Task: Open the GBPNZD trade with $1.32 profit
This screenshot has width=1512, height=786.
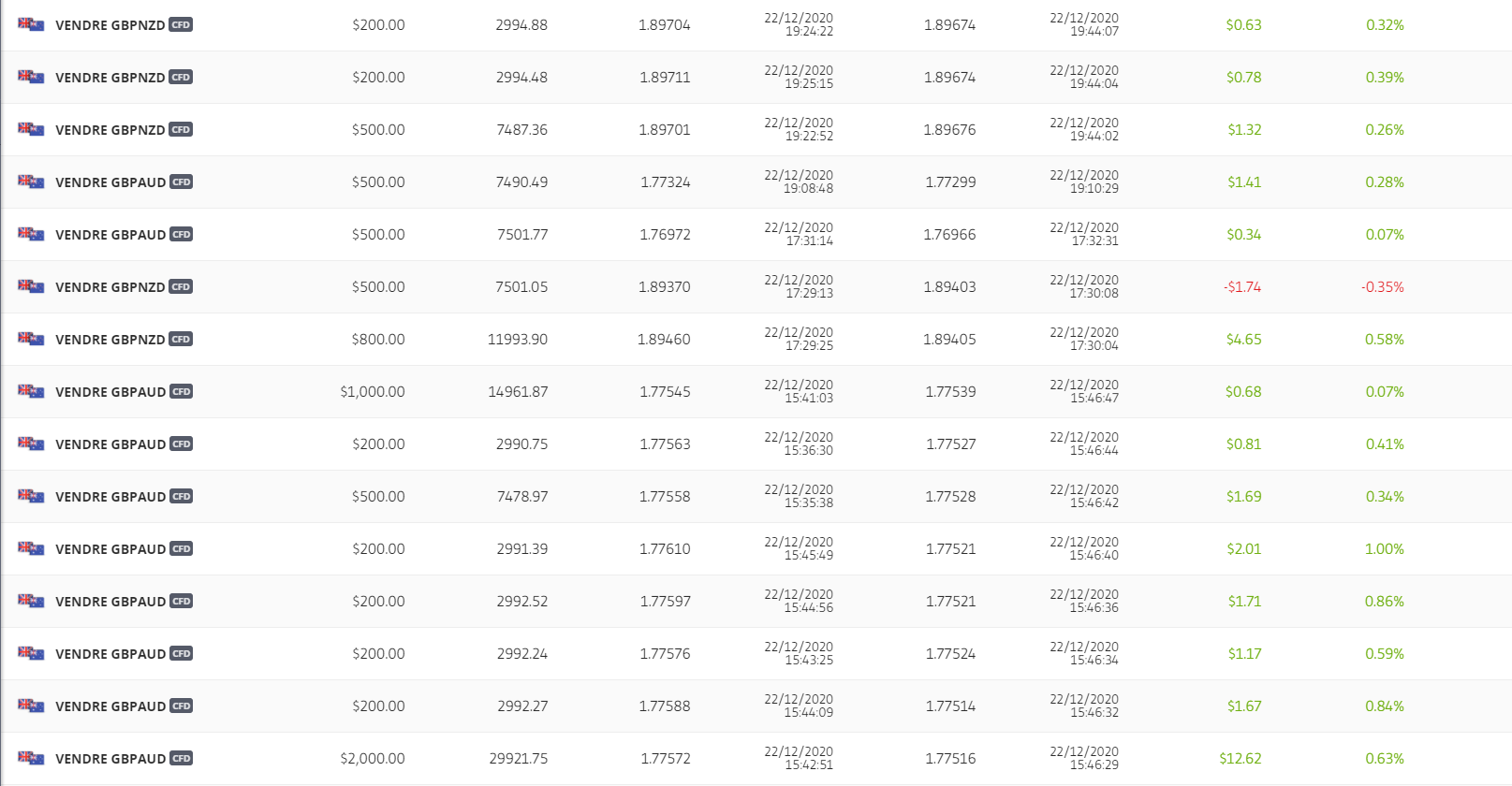Action: 110,130
